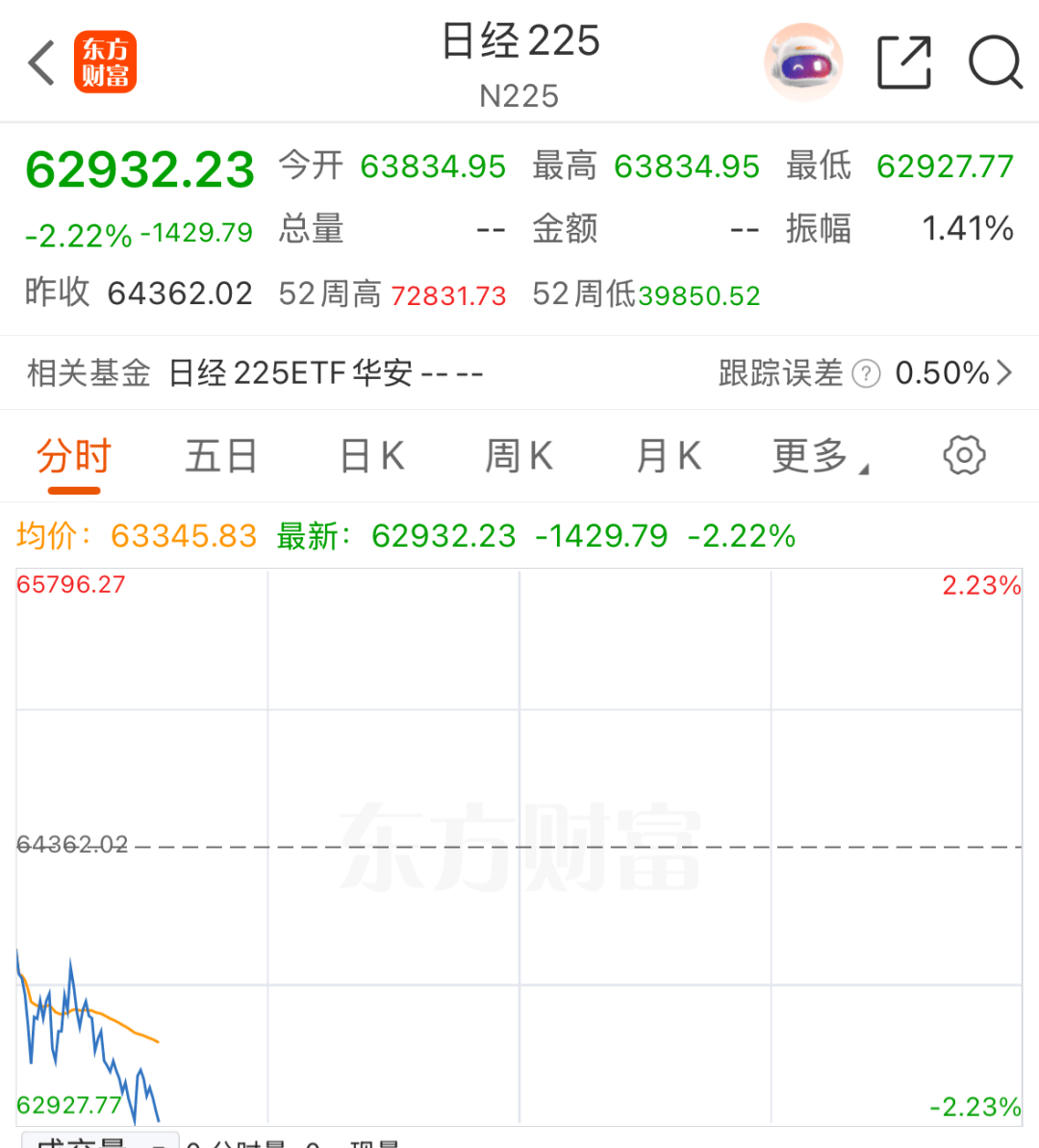Open chart settings gear icon
The height and width of the screenshot is (1148, 1039).
(x=964, y=455)
